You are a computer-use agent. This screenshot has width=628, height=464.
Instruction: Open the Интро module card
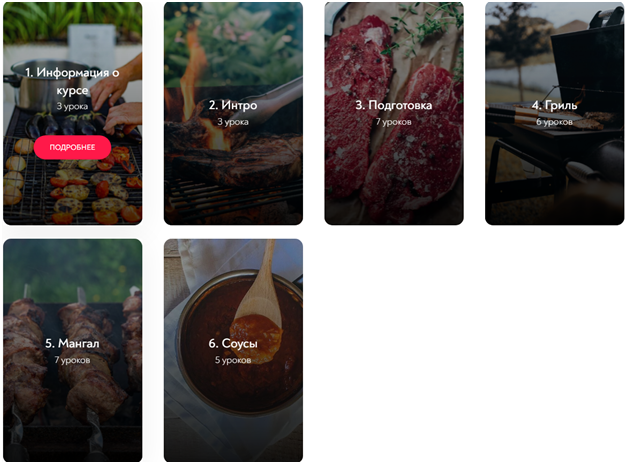pyautogui.click(x=233, y=113)
